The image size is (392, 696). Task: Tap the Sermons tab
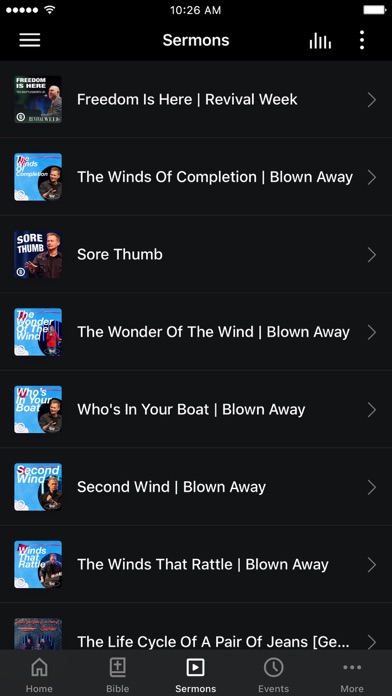[196, 675]
